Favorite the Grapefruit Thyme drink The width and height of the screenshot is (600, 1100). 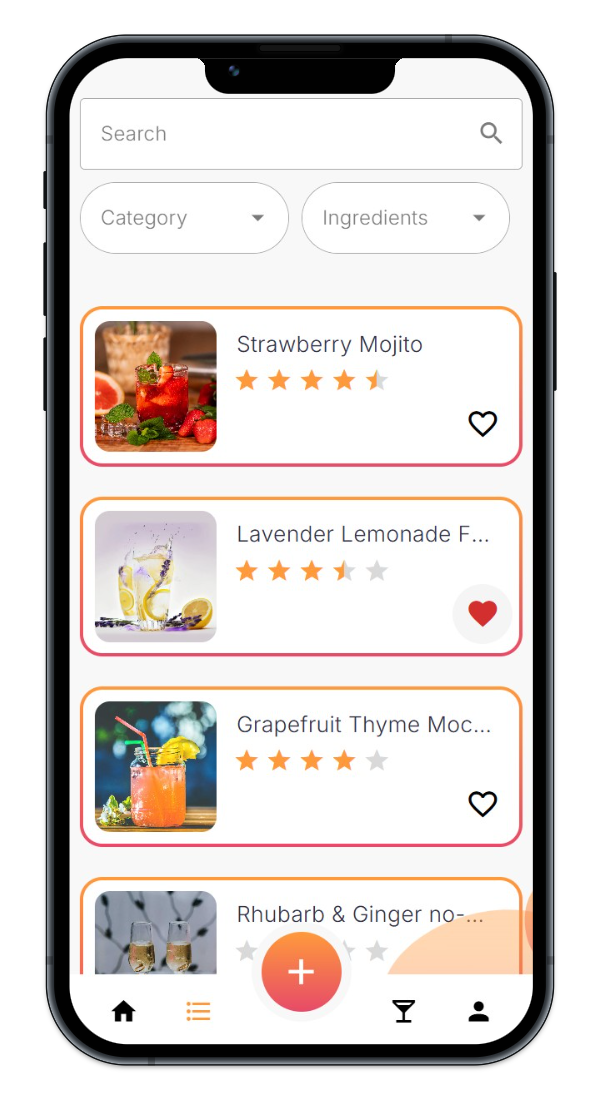tap(482, 804)
